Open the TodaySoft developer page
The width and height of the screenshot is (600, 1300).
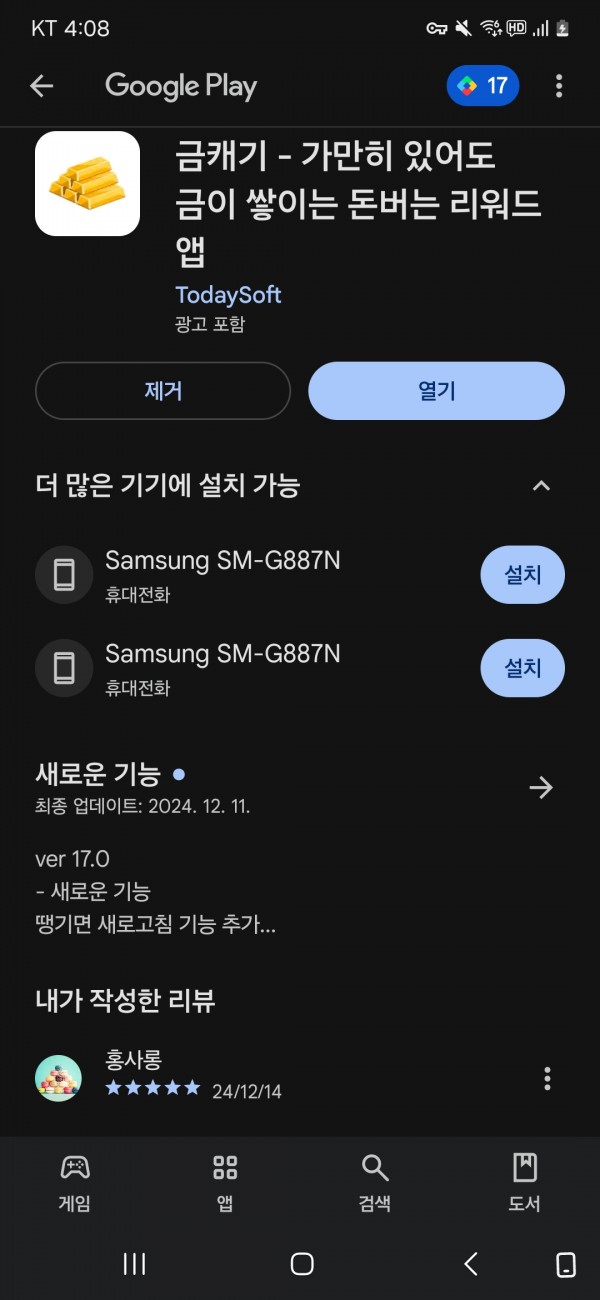point(228,295)
